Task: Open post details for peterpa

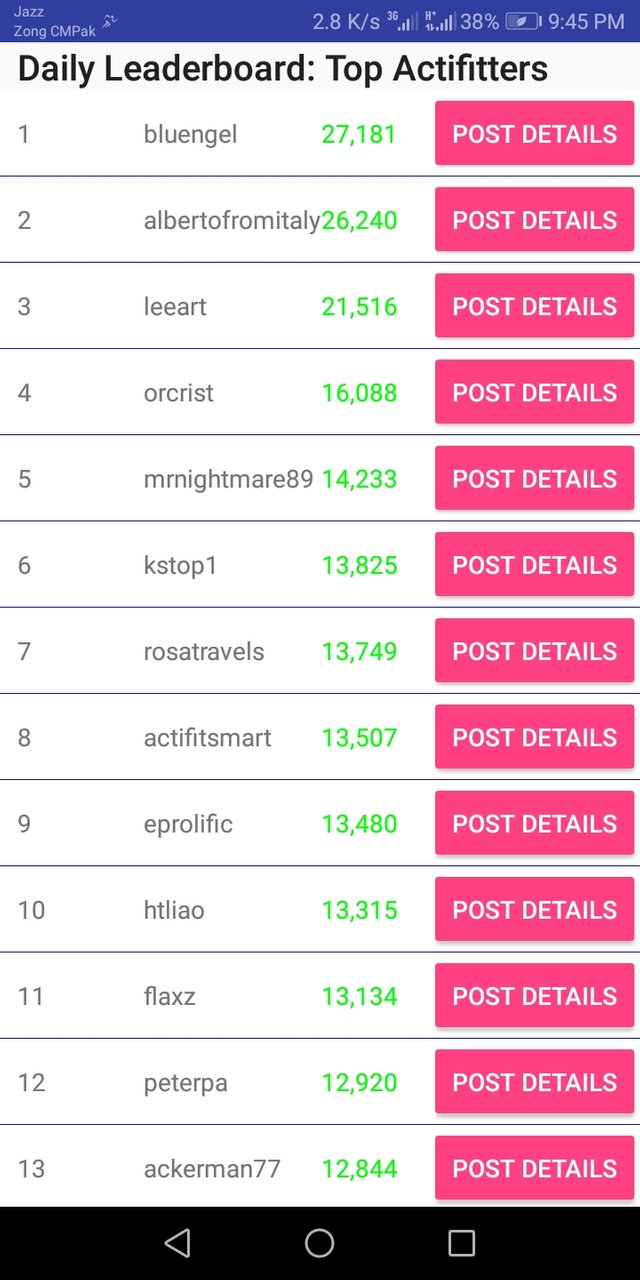Action: pyautogui.click(x=534, y=1082)
